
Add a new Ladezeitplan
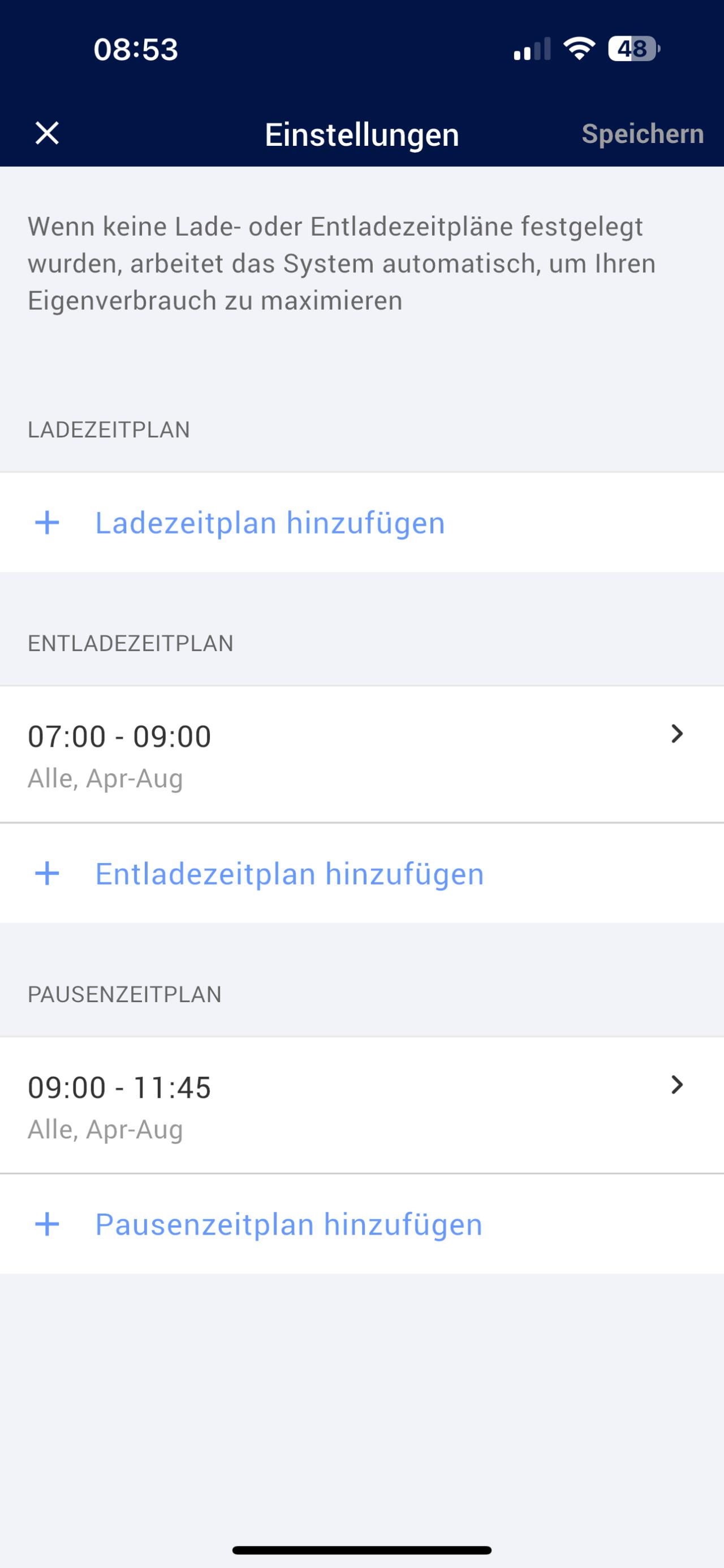[270, 523]
